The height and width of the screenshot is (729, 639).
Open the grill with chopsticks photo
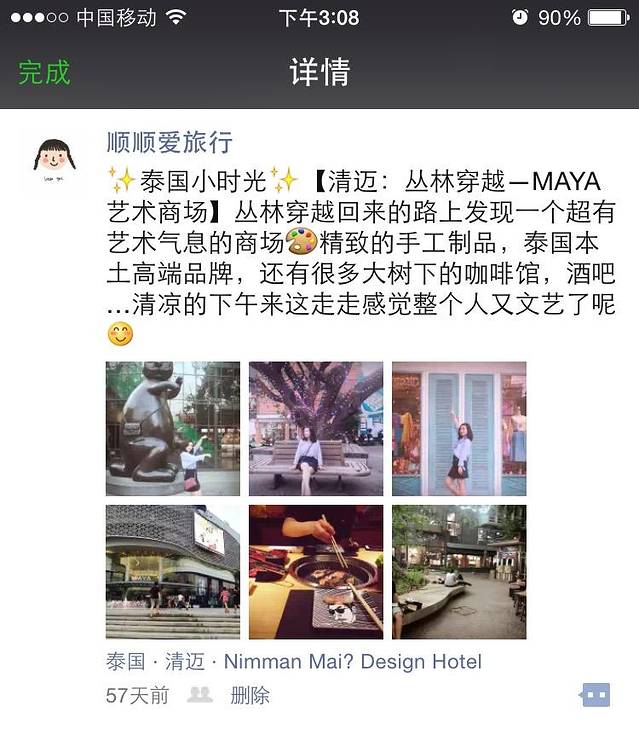pyautogui.click(x=316, y=572)
